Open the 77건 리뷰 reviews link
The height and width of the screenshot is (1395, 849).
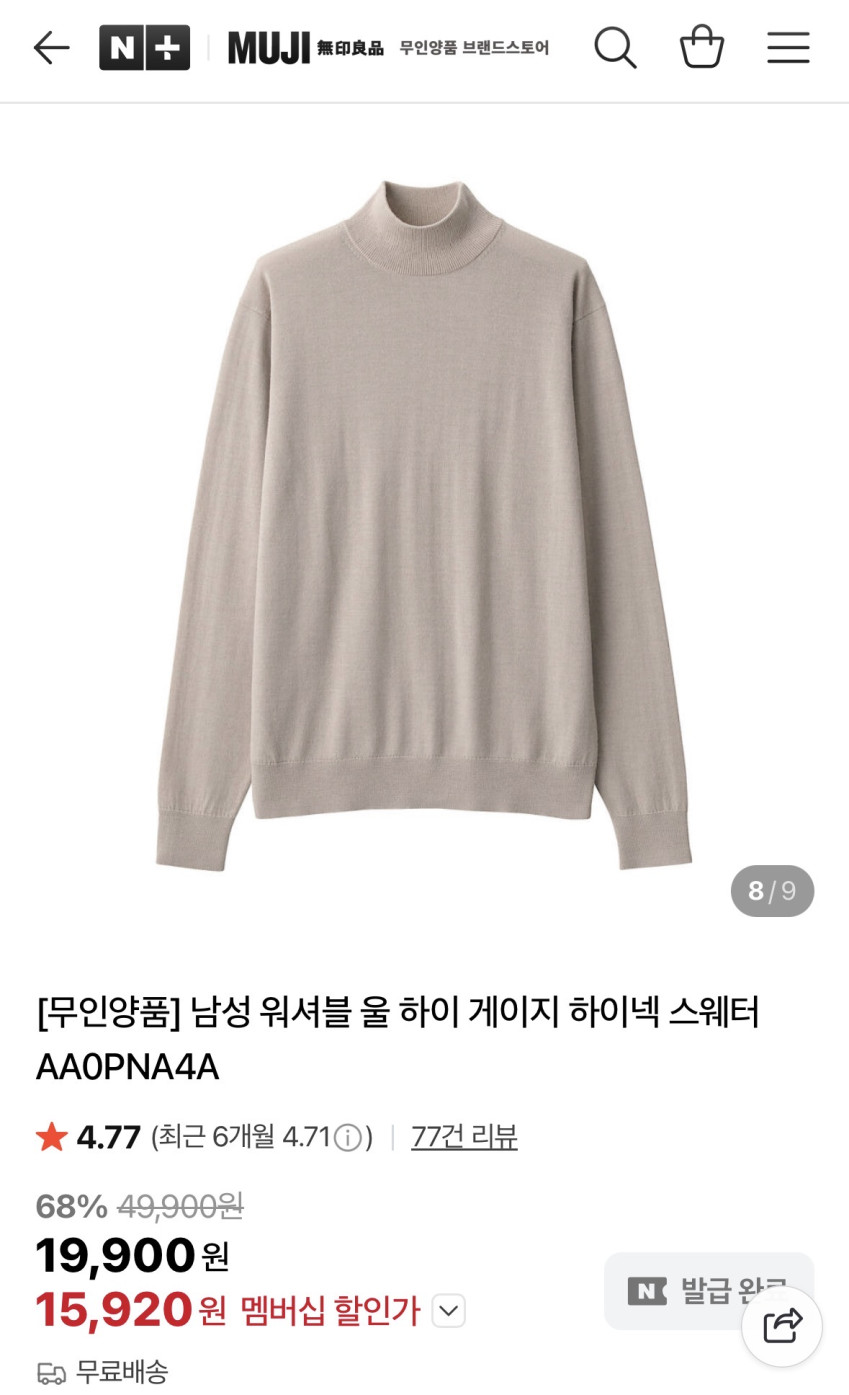(464, 1137)
